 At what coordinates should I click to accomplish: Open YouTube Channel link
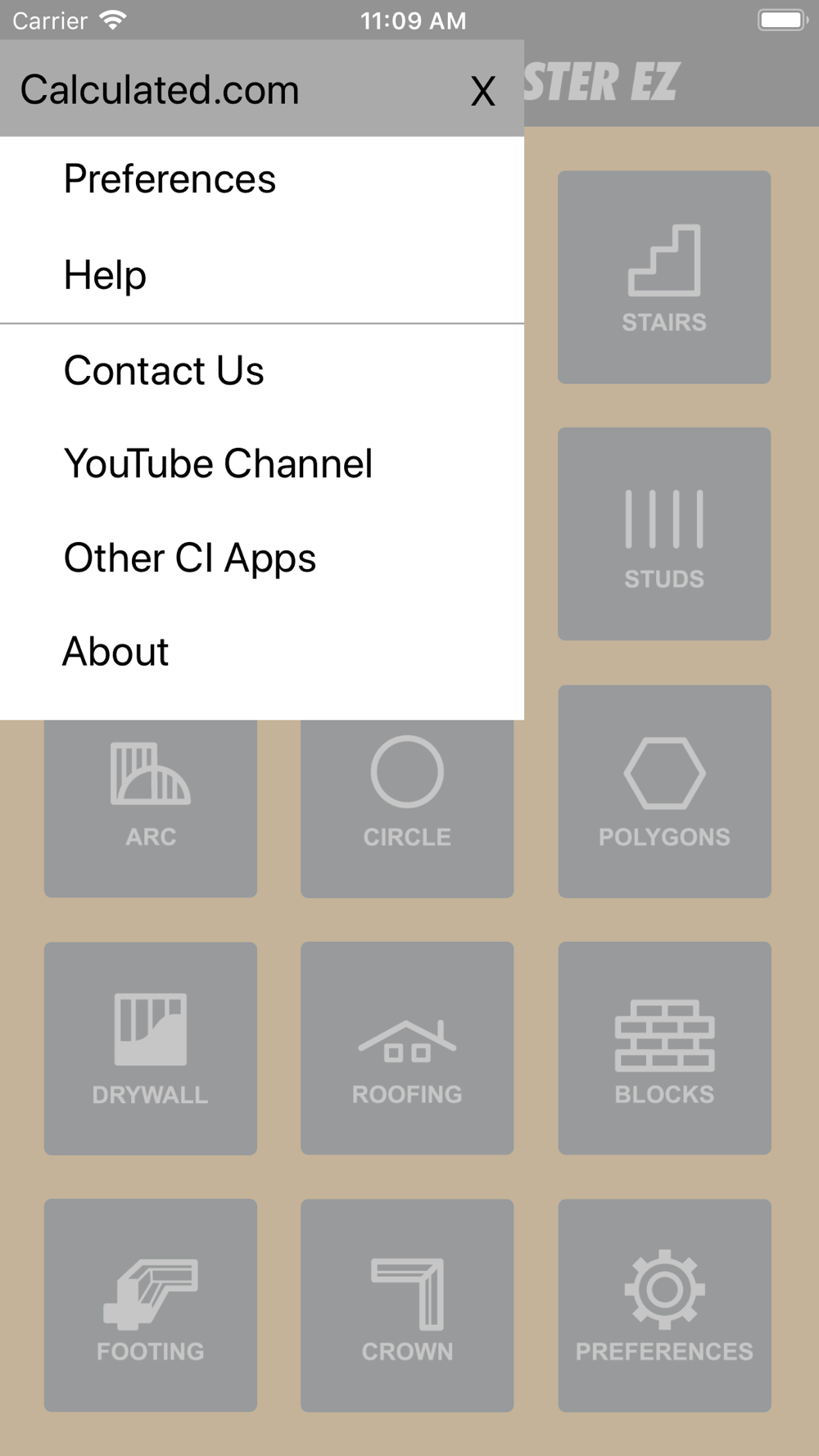pyautogui.click(x=262, y=464)
